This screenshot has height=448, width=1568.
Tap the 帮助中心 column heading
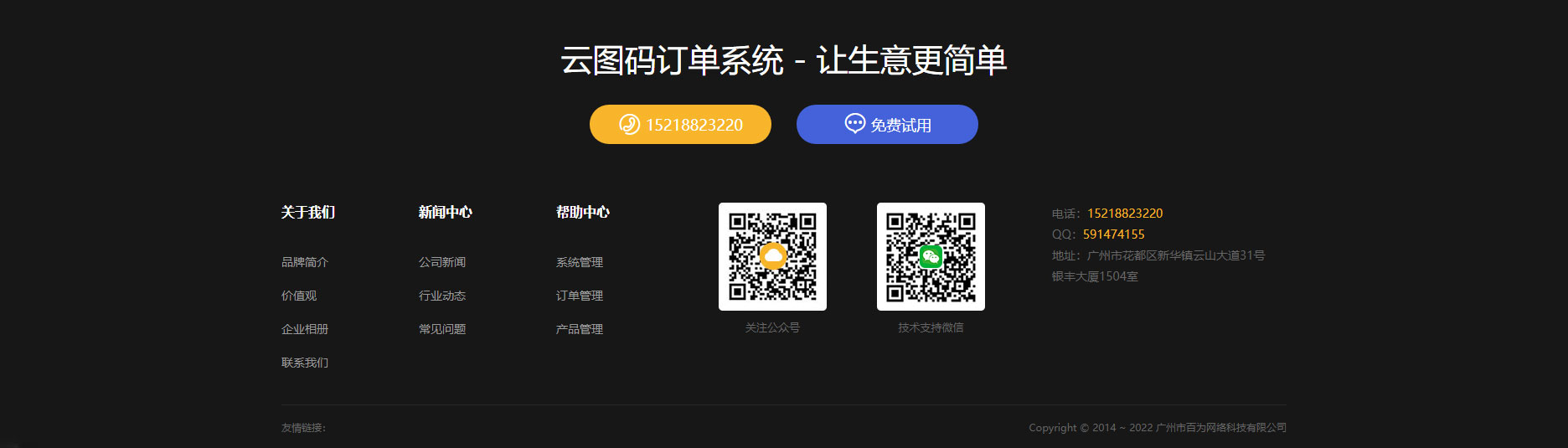[x=583, y=213]
